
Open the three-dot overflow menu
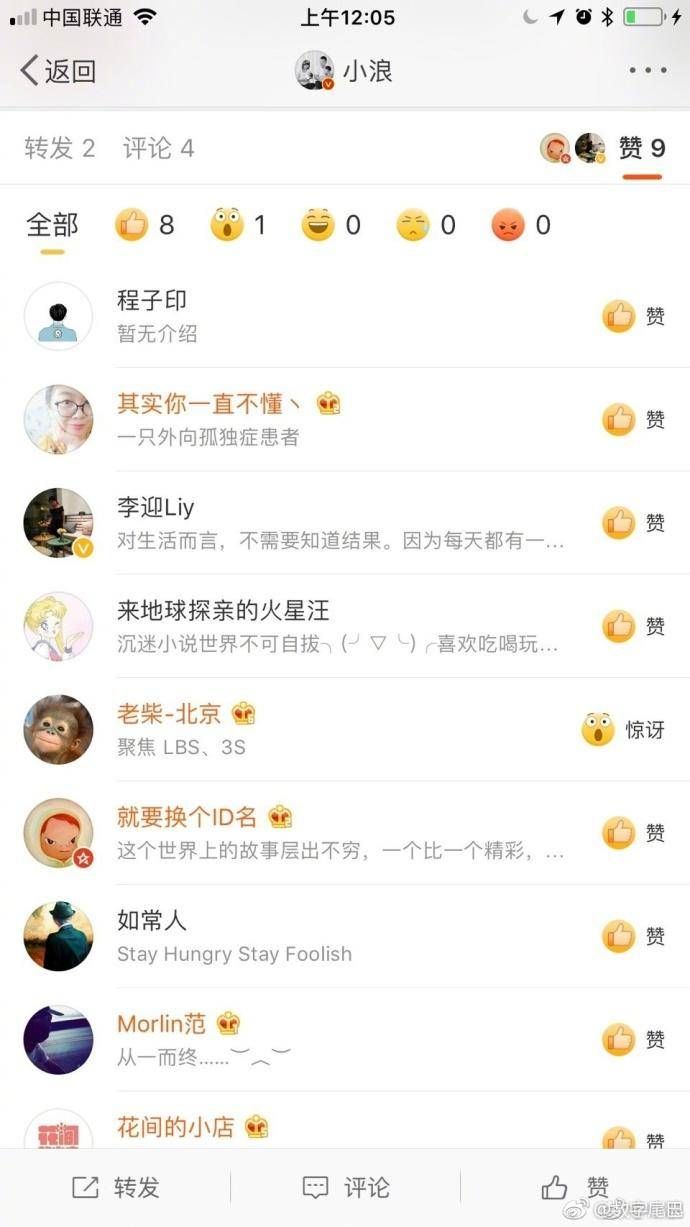click(x=647, y=71)
